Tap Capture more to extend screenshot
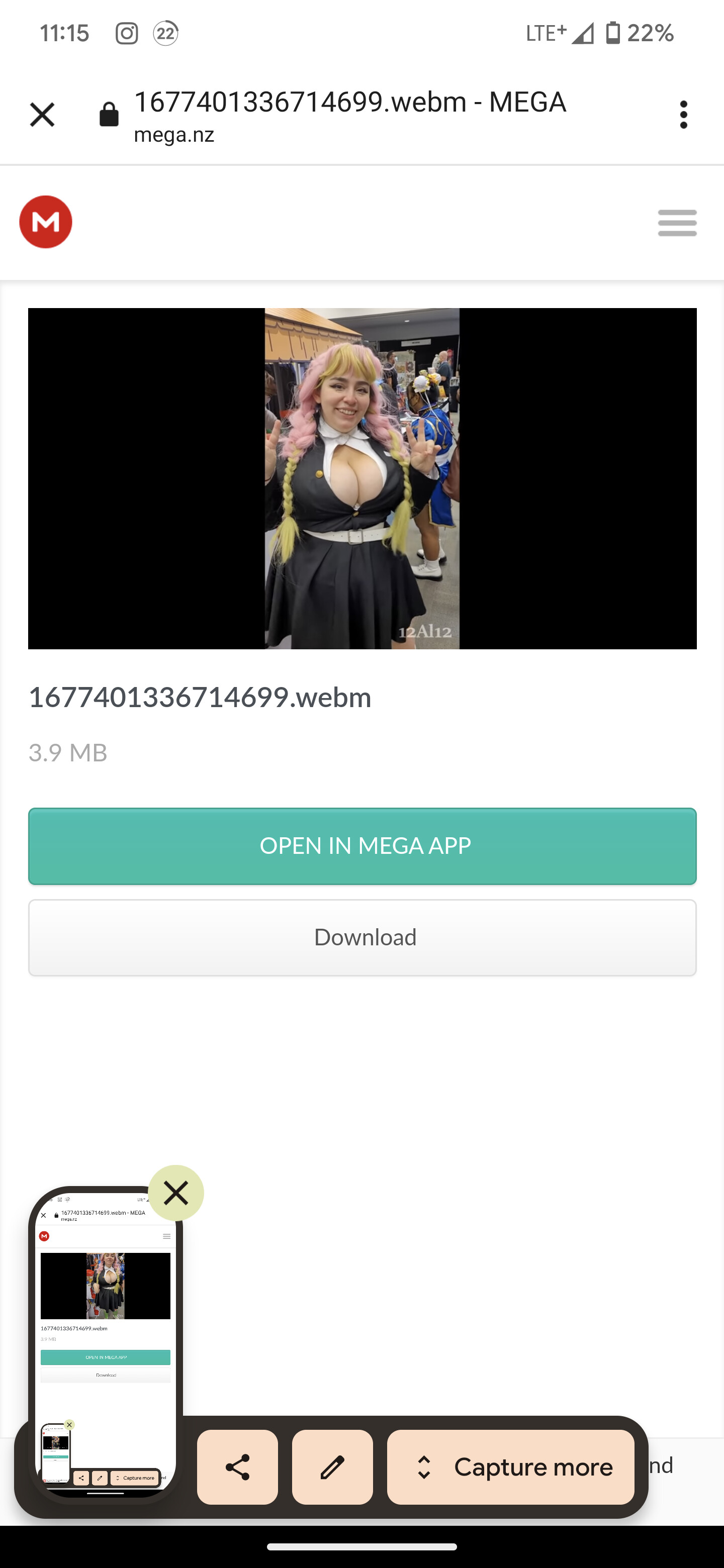The height and width of the screenshot is (1568, 724). point(510,1467)
